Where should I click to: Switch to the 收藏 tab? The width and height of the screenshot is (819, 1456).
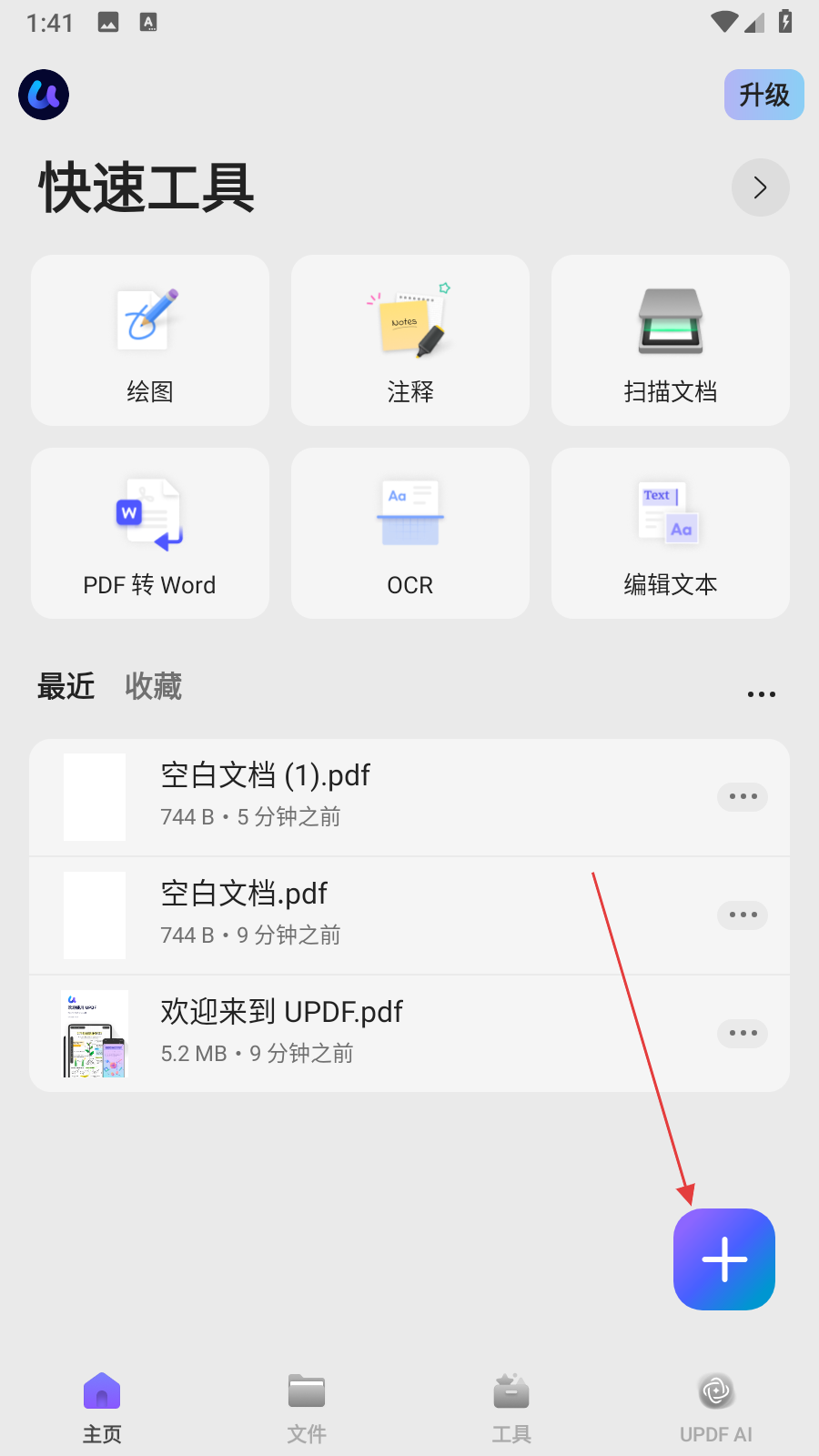pyautogui.click(x=153, y=686)
